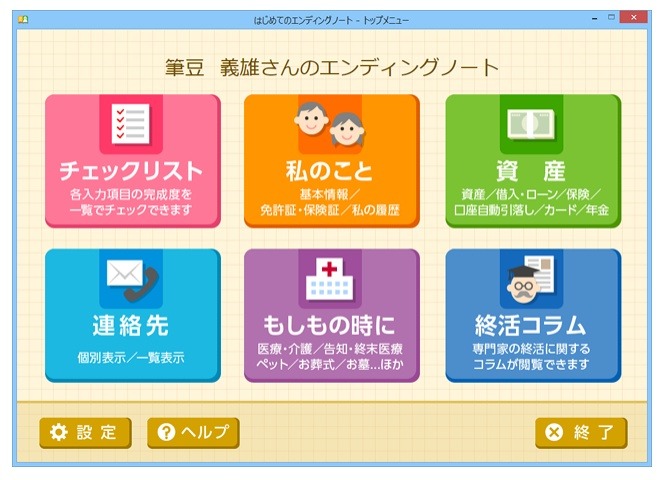Tap the ヘルプ help button

click(x=193, y=432)
